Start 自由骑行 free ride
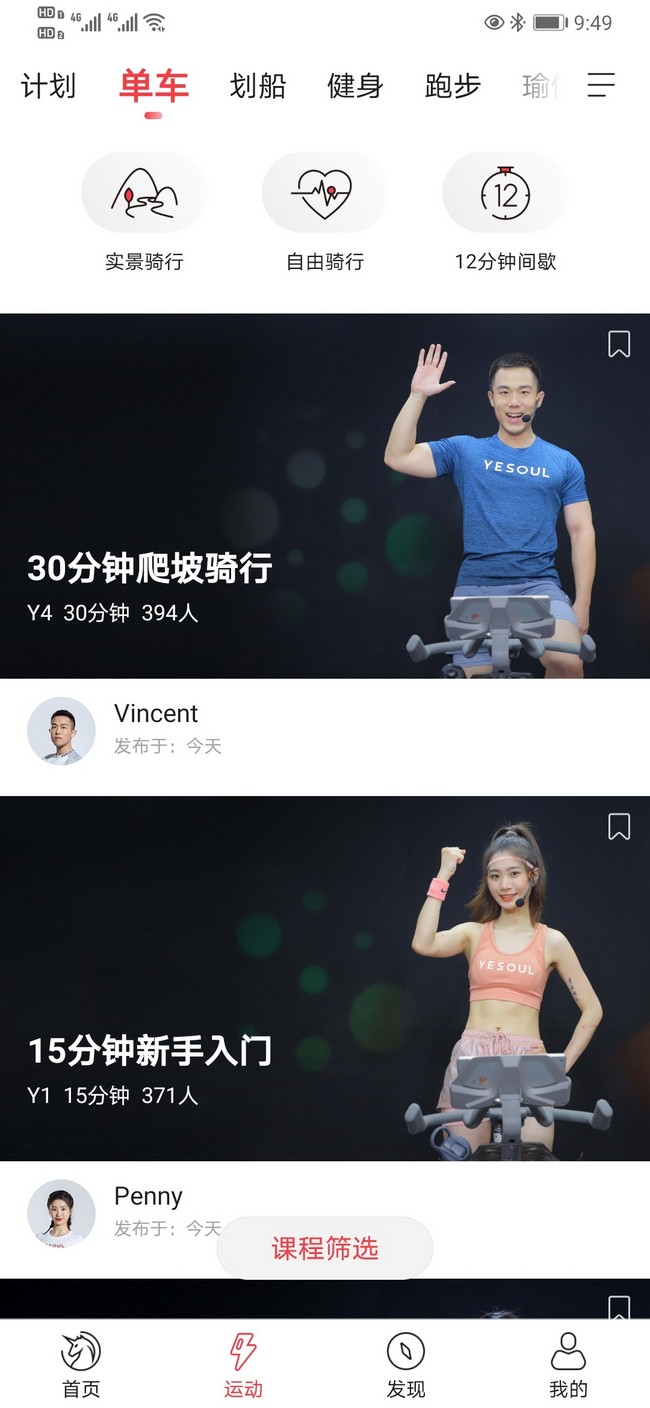The height and width of the screenshot is (1408, 650). tap(324, 194)
